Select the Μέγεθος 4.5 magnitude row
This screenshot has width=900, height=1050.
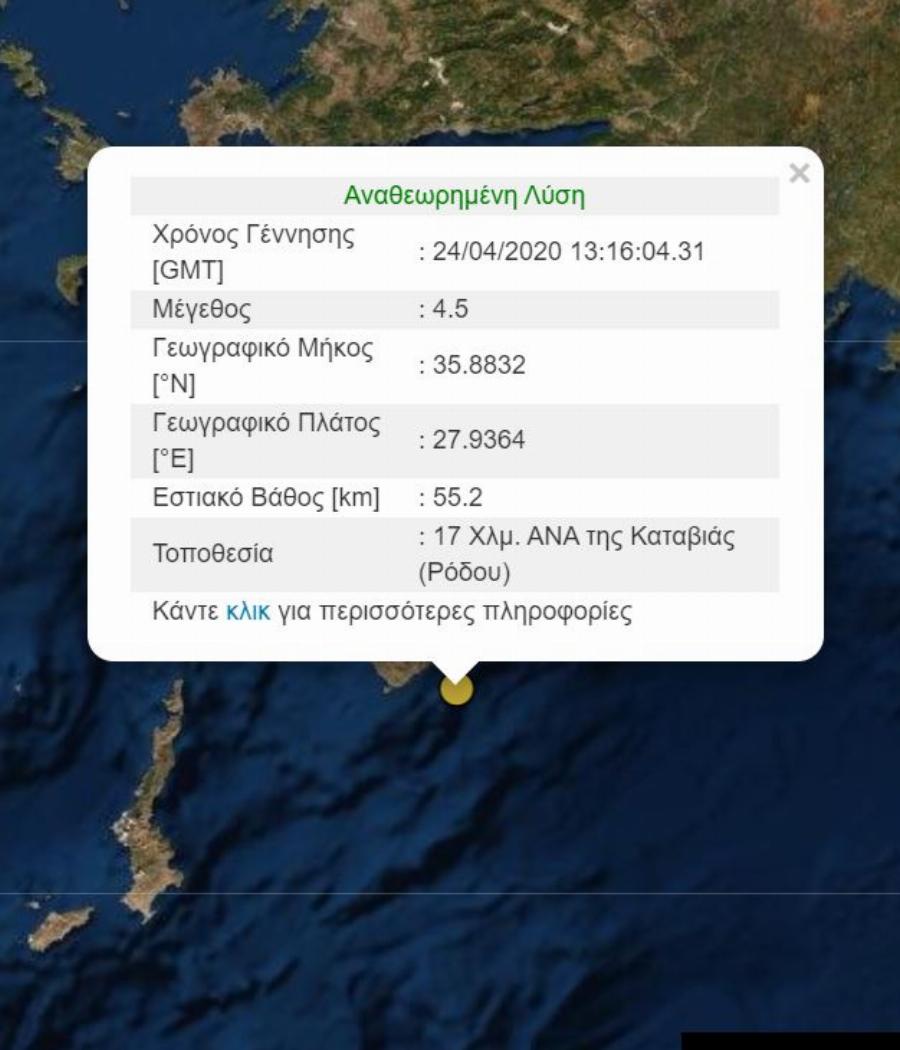pyautogui.click(x=449, y=311)
